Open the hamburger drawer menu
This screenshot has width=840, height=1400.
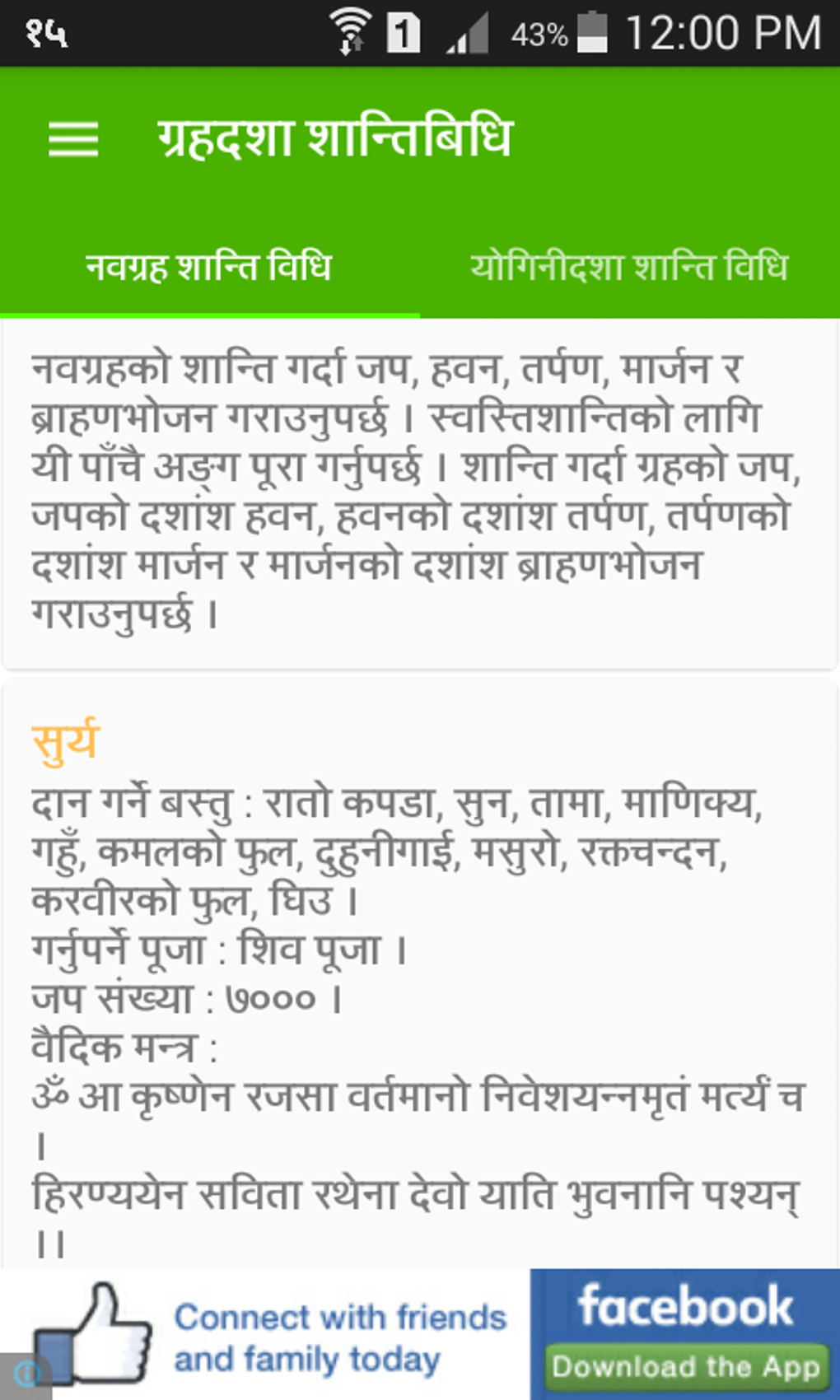[72, 138]
